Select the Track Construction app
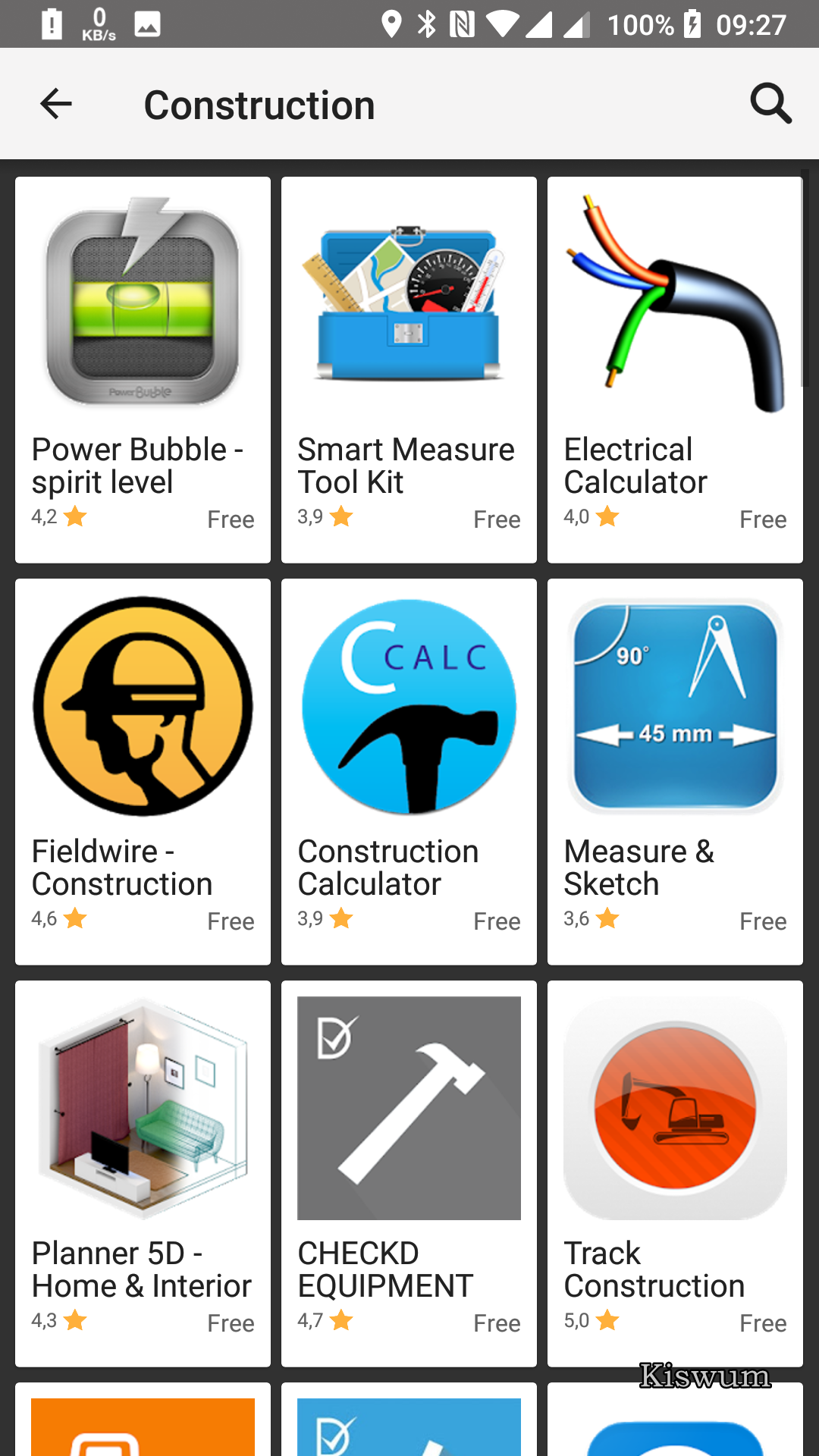This screenshot has height=1456, width=819. point(675,1174)
